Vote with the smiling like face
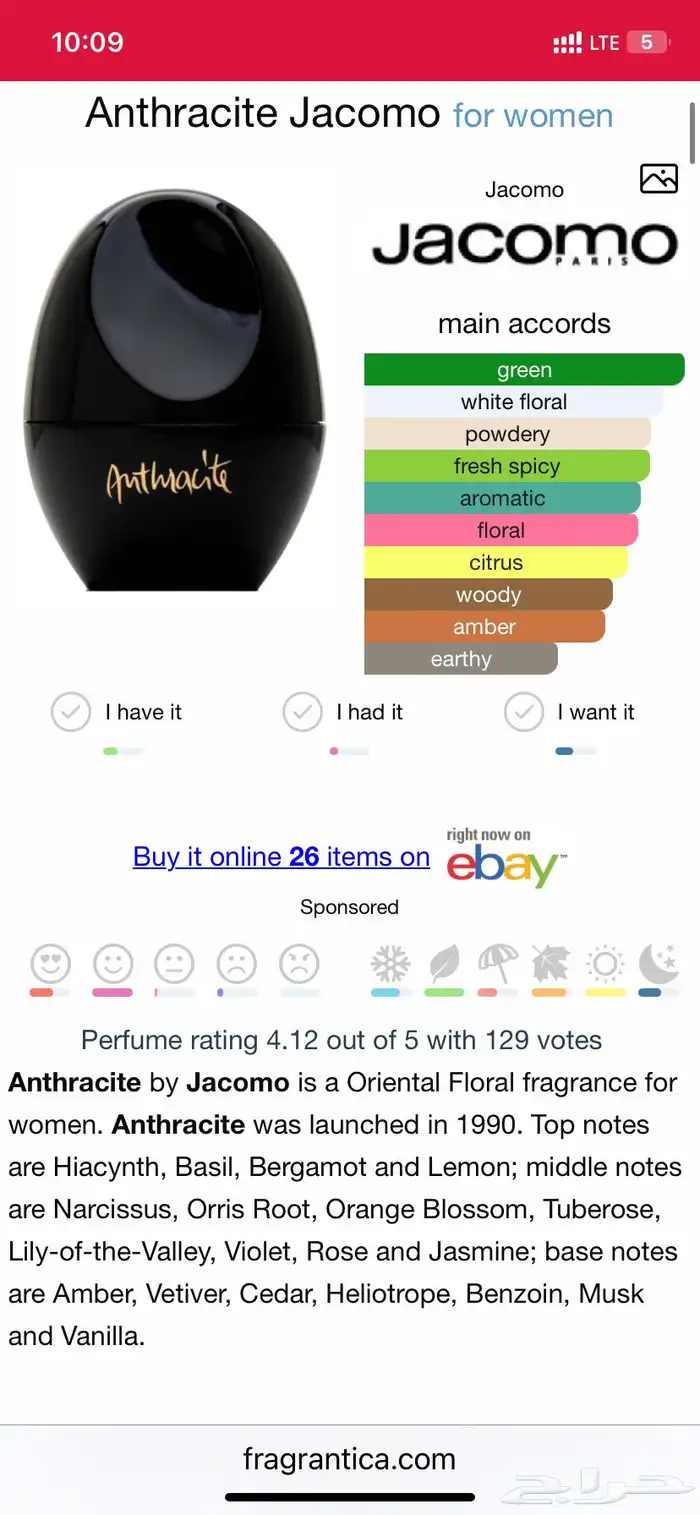Screen dimensions: 700x1515 (113, 964)
